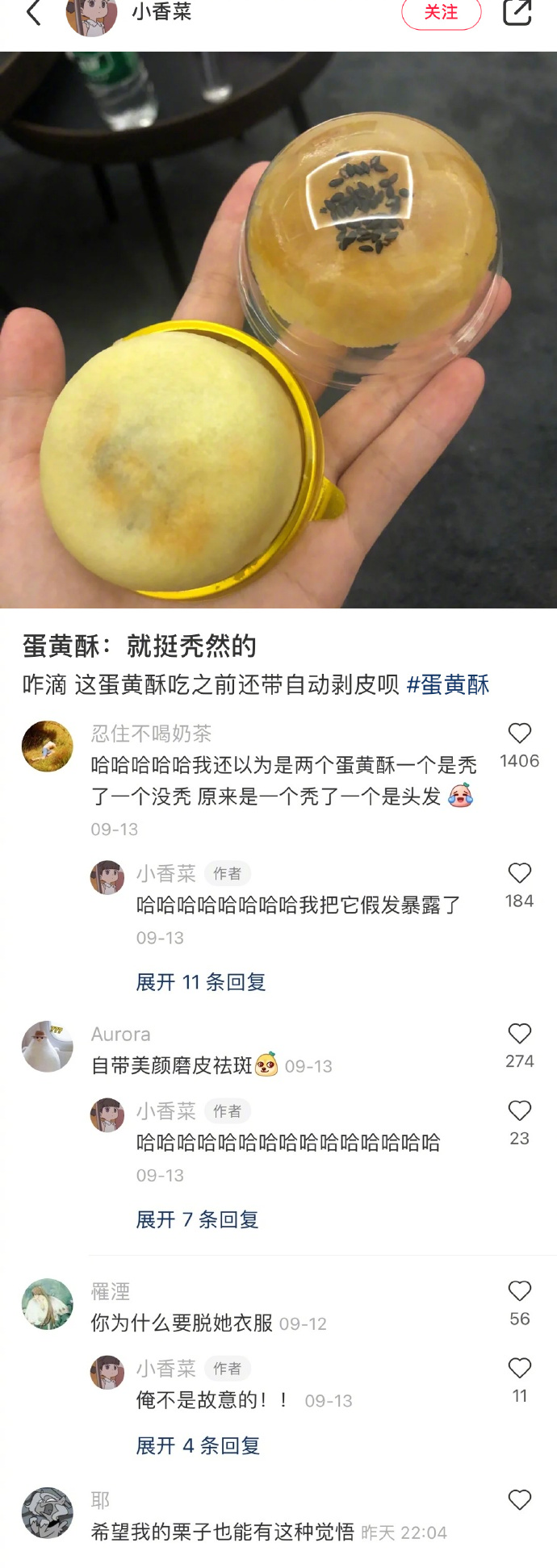Open the #蛋黄酥 hashtag link

448,685
